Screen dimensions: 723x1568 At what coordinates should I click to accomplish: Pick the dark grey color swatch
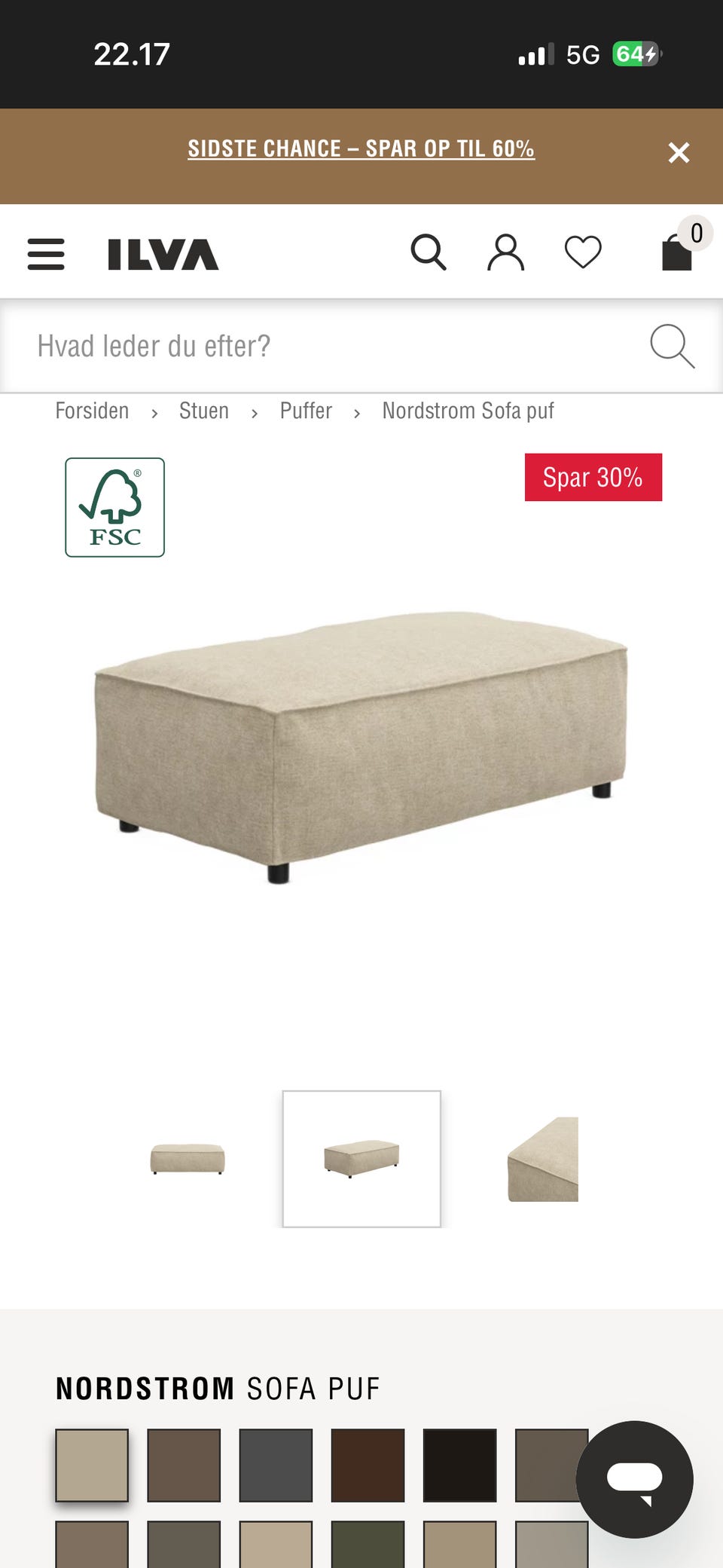276,1465
